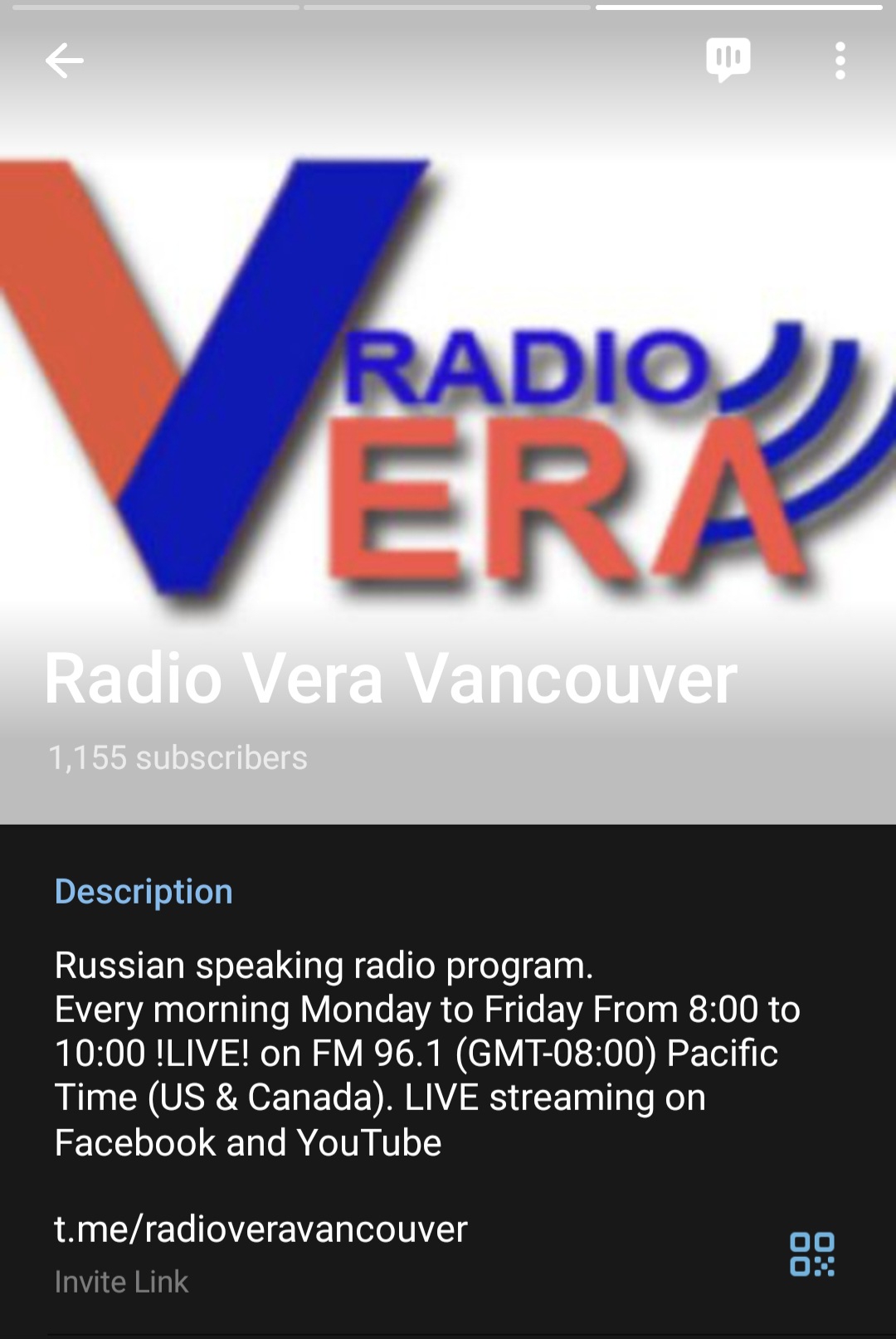Go back using the arrow
Image resolution: width=896 pixels, height=1339 pixels.
click(64, 61)
